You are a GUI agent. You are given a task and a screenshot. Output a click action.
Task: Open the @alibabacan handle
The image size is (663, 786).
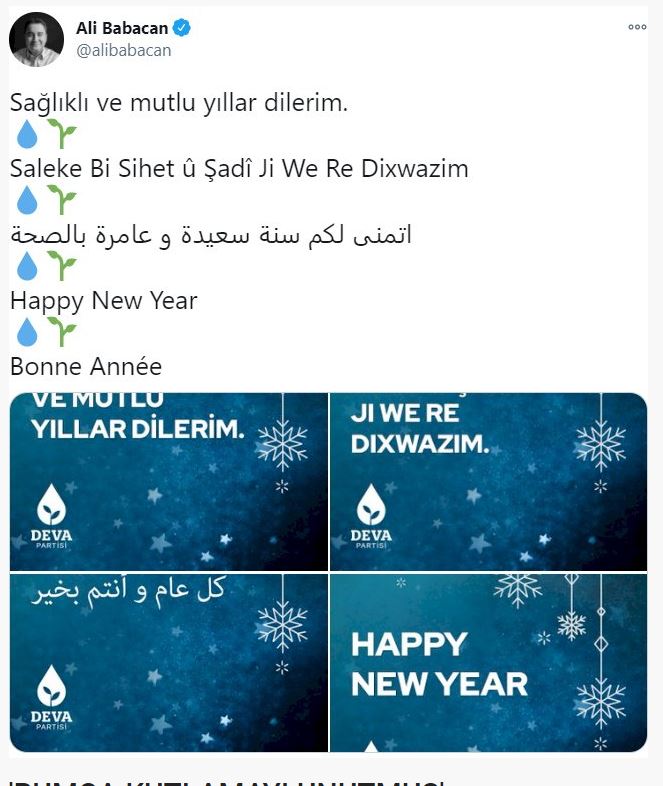click(123, 50)
